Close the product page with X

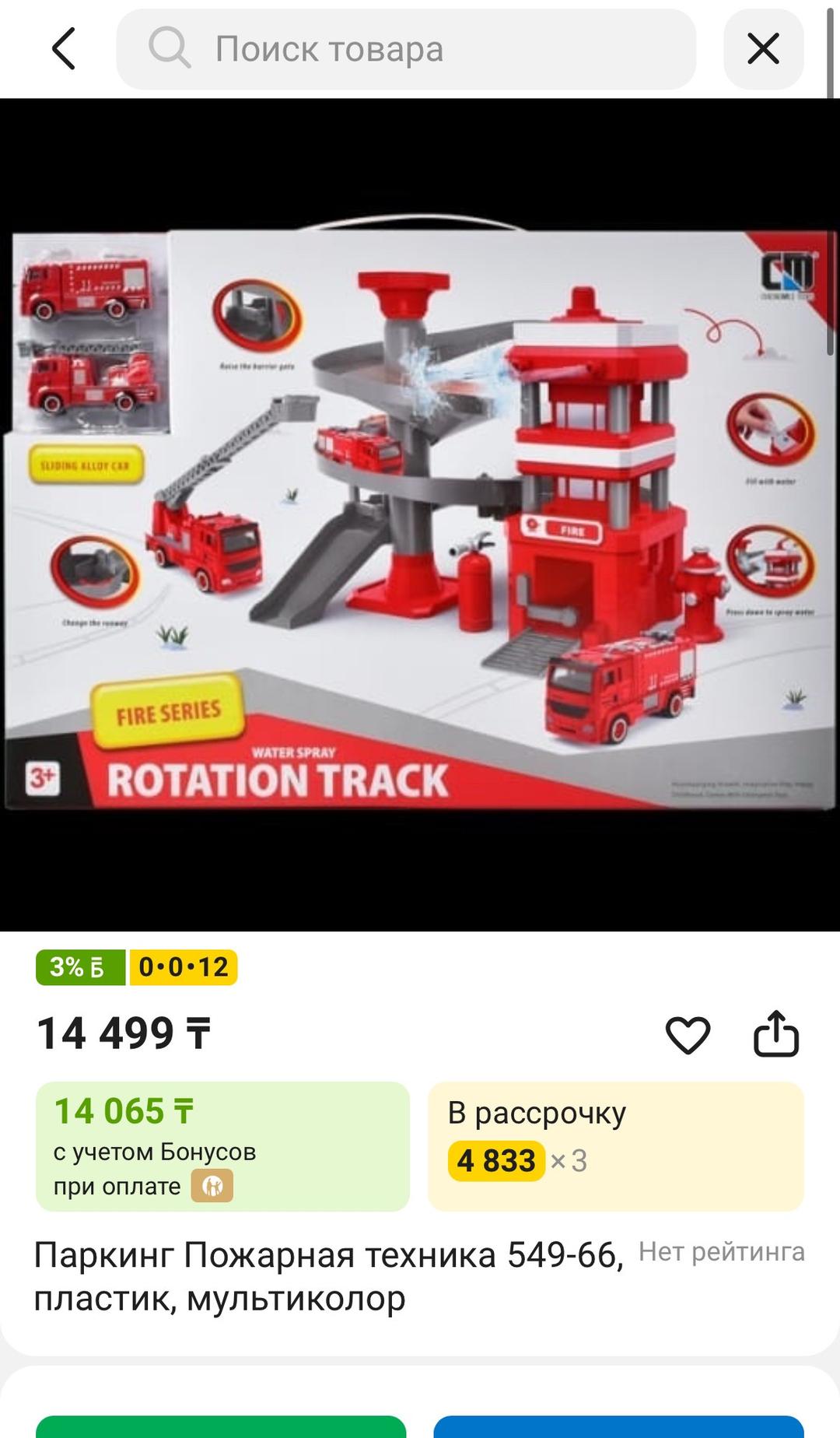coord(763,49)
